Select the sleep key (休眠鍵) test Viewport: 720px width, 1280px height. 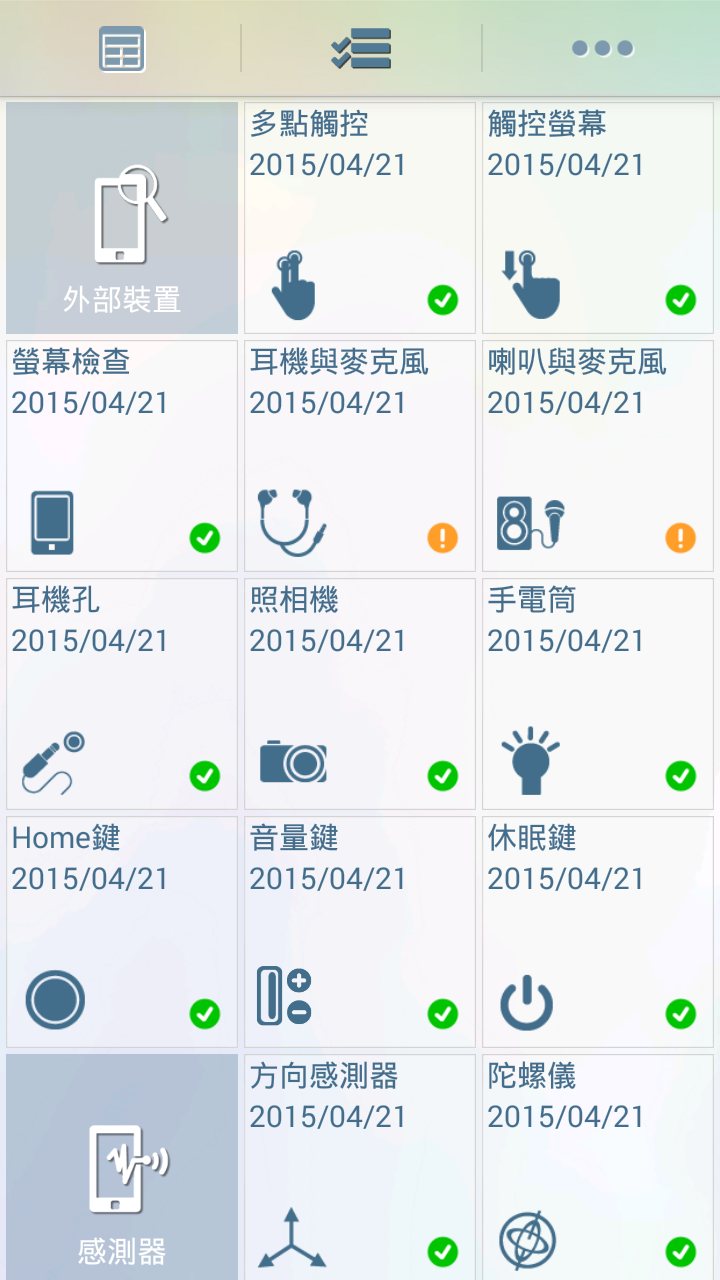[597, 930]
